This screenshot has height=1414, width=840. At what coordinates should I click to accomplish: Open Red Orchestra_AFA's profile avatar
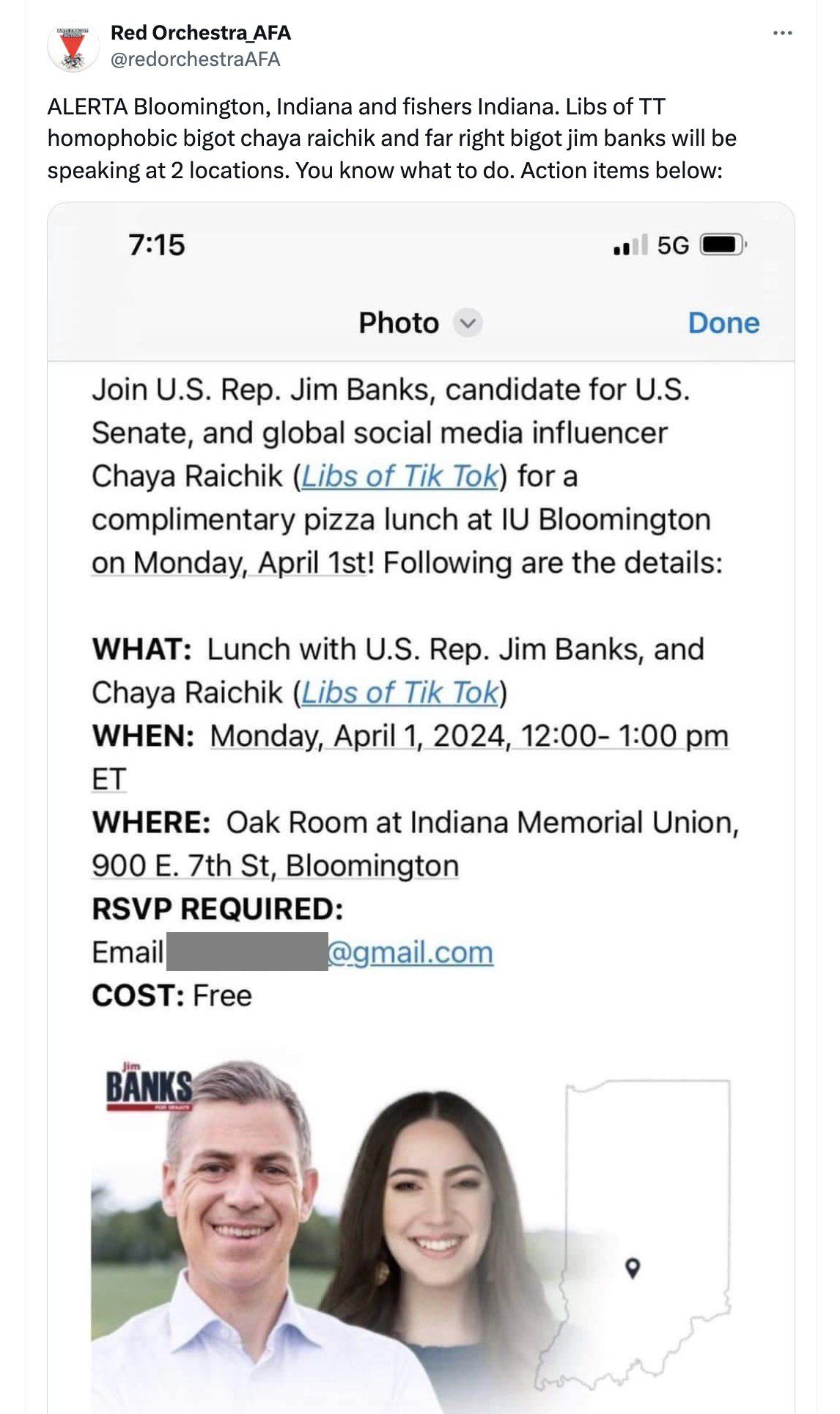[73, 47]
